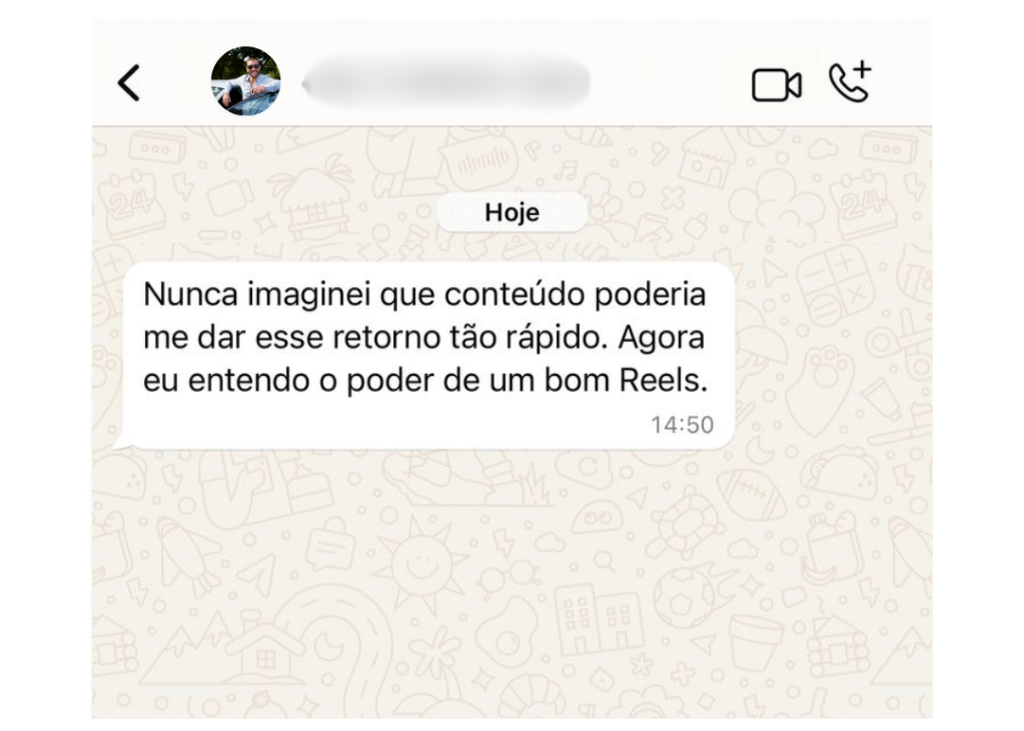Start a video call
The height and width of the screenshot is (731, 1024).
click(x=776, y=85)
